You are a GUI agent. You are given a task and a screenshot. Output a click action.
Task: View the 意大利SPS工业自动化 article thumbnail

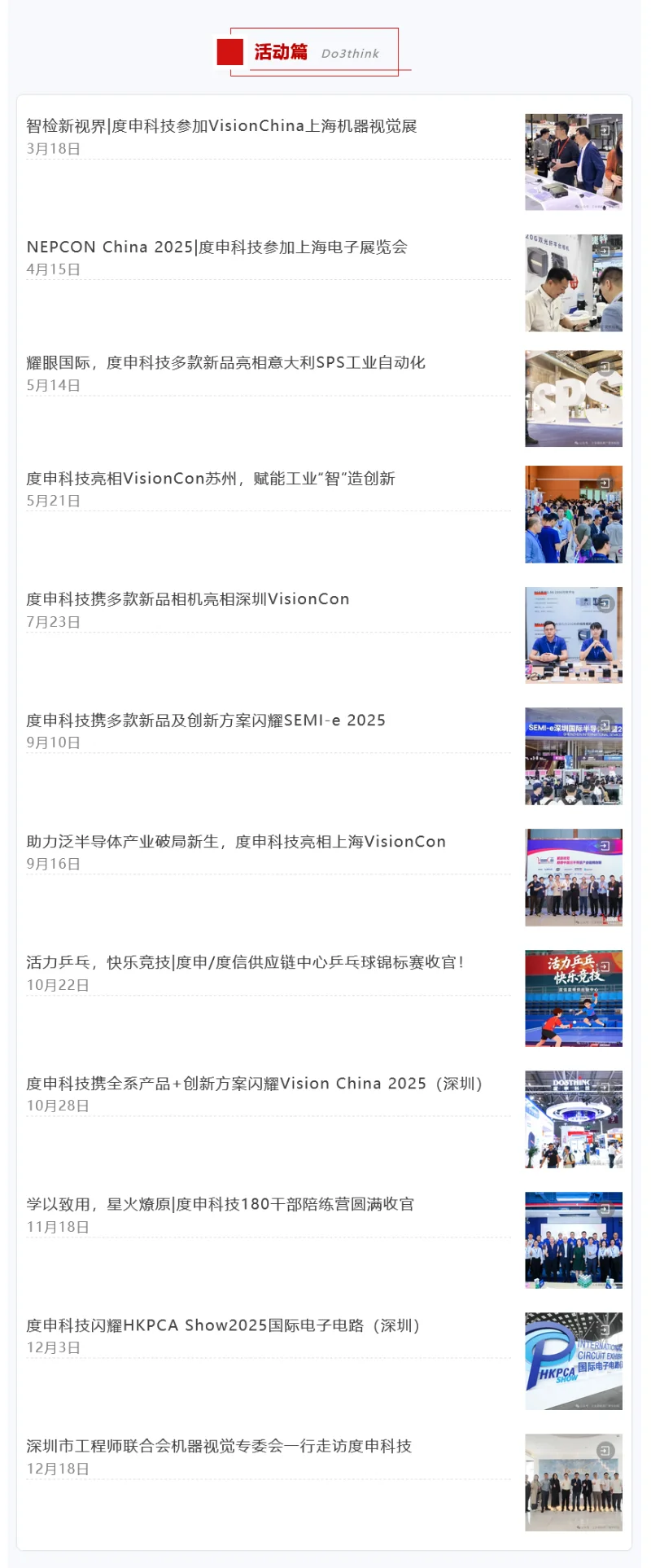click(x=574, y=399)
